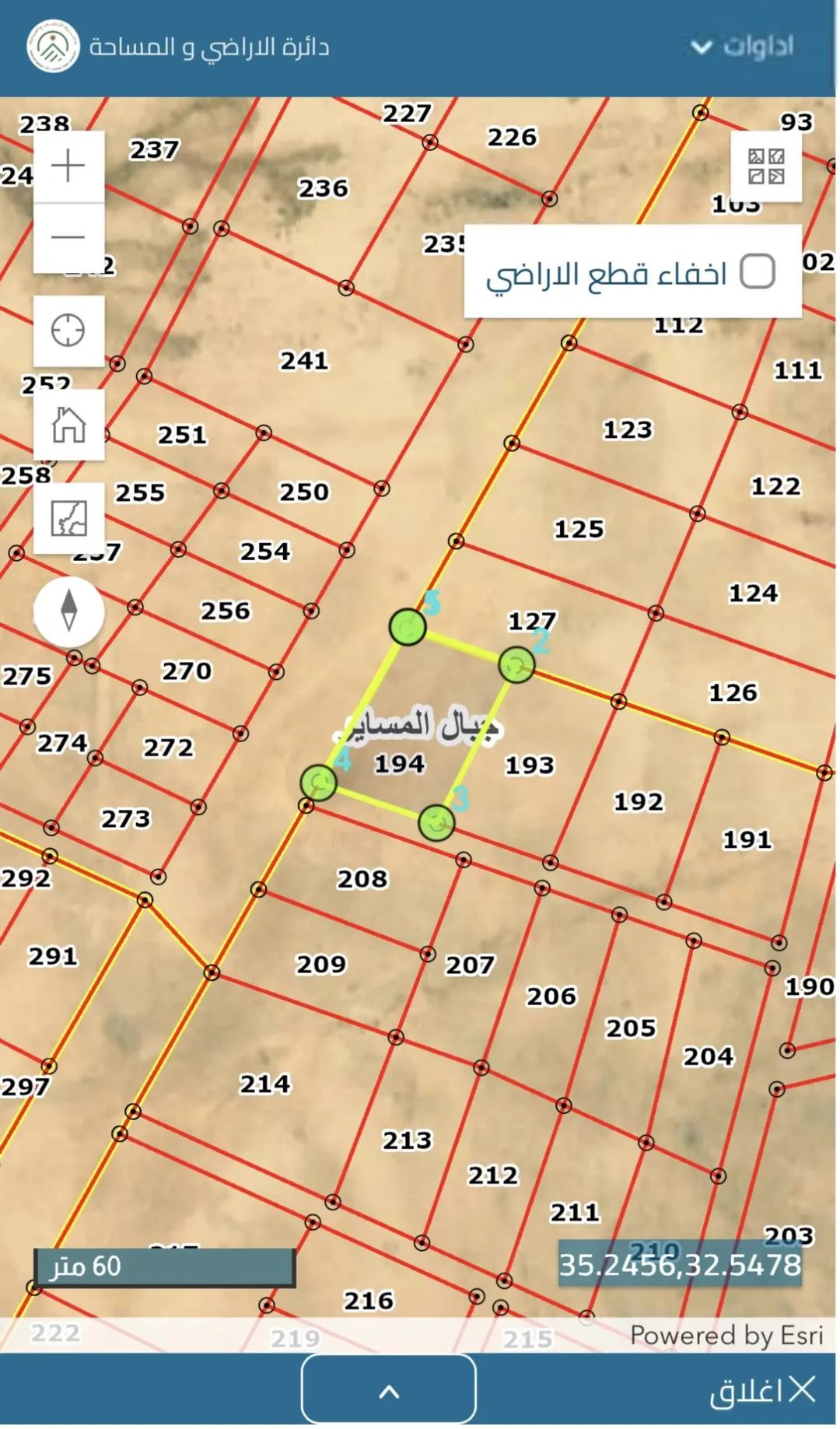Locate my current position
This screenshot has width=840, height=1429.
pyautogui.click(x=68, y=331)
